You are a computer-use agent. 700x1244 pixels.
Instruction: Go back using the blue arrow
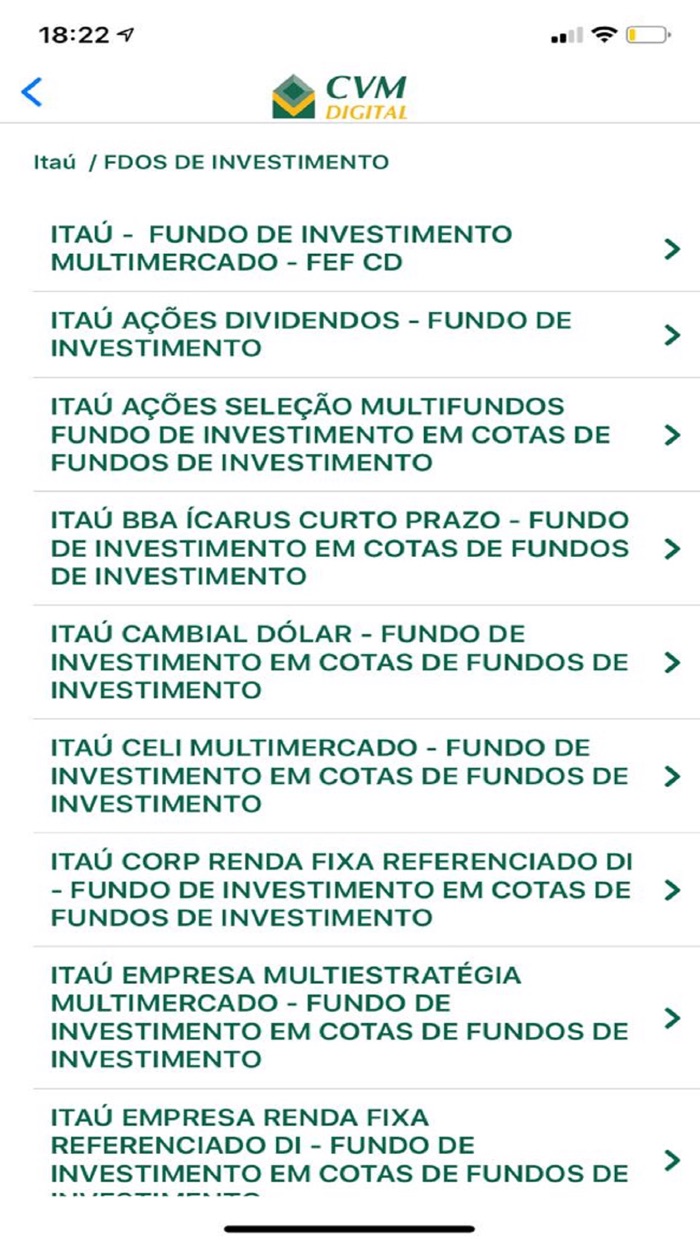[32, 92]
